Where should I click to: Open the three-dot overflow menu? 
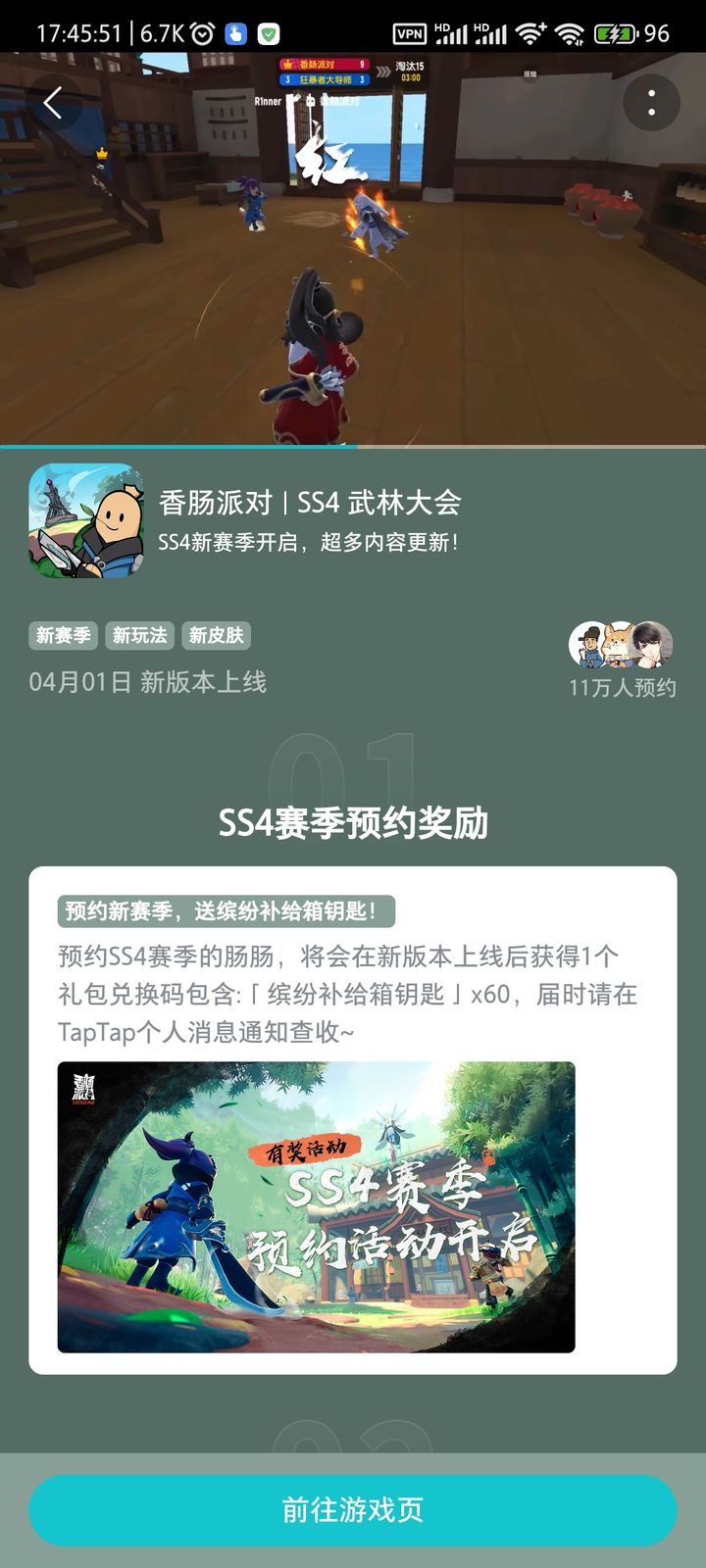(x=651, y=102)
